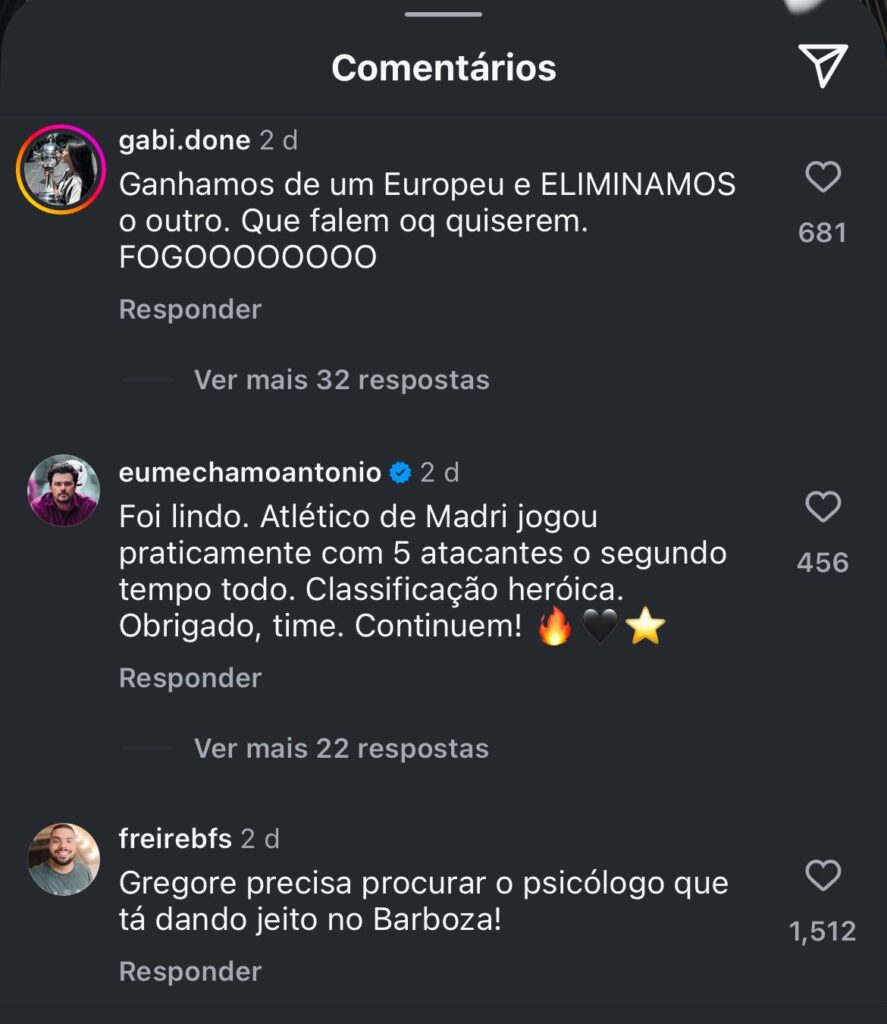The height and width of the screenshot is (1024, 887).
Task: Expand Ver mais 22 respostas
Action: coord(341,748)
